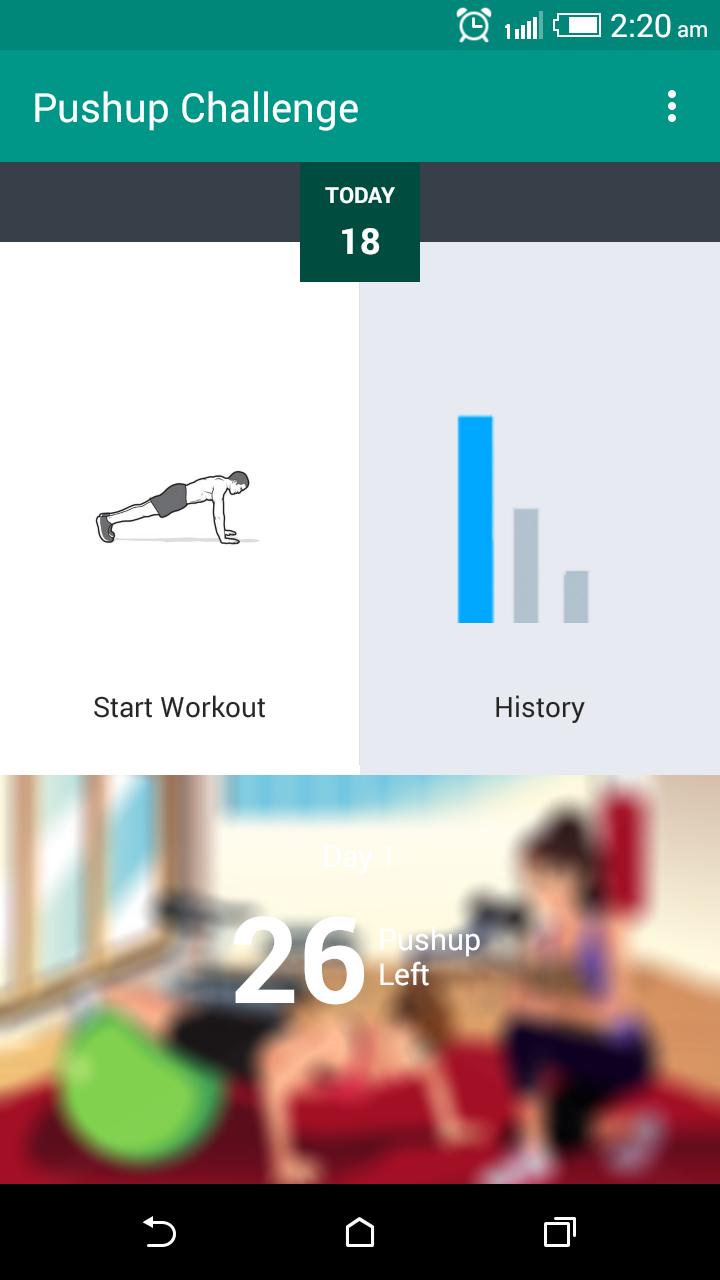The height and width of the screenshot is (1280, 720).
Task: Tap TODAY to expand the date view
Action: coord(360,195)
